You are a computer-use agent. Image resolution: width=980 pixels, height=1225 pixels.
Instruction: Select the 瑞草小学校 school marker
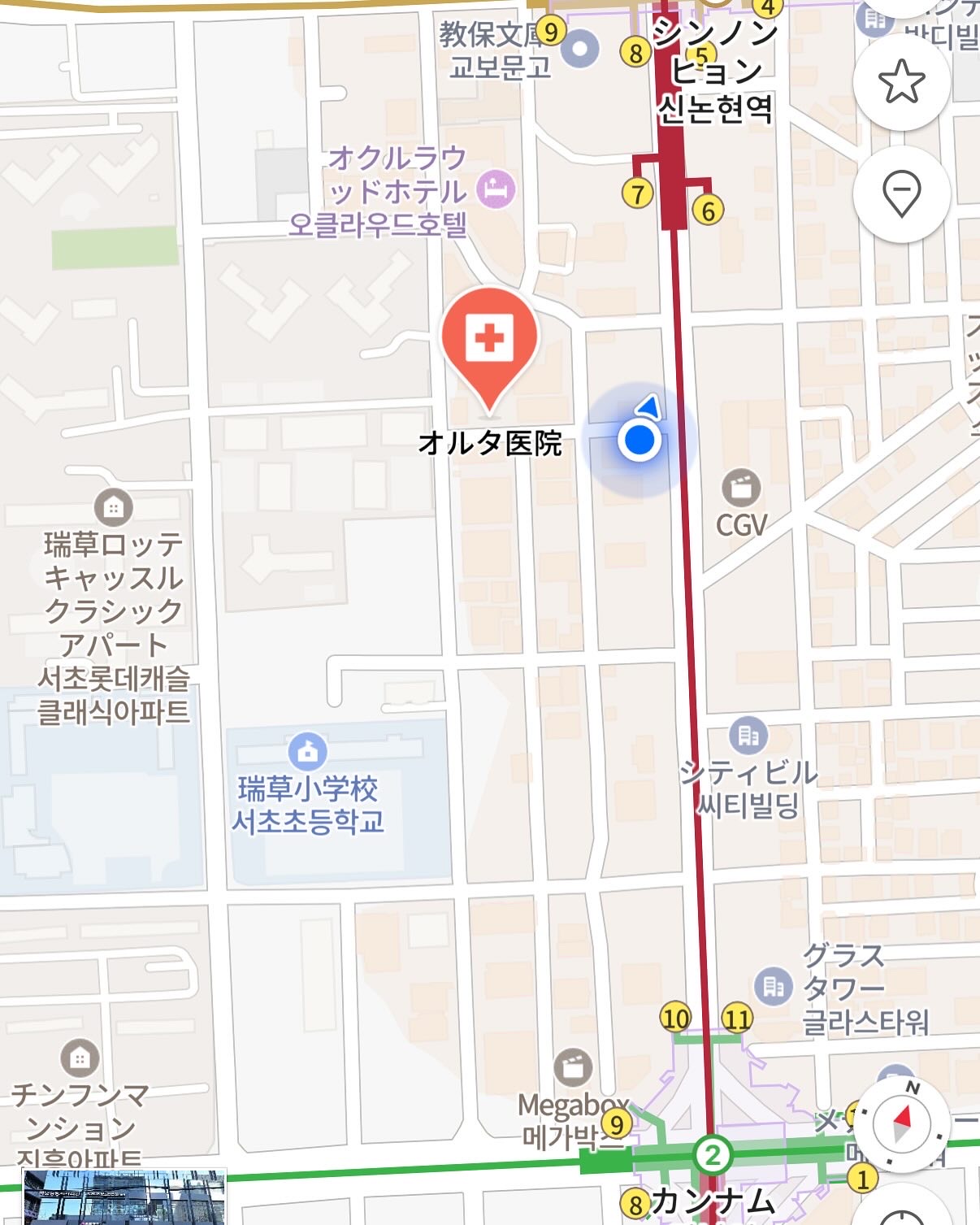[307, 752]
